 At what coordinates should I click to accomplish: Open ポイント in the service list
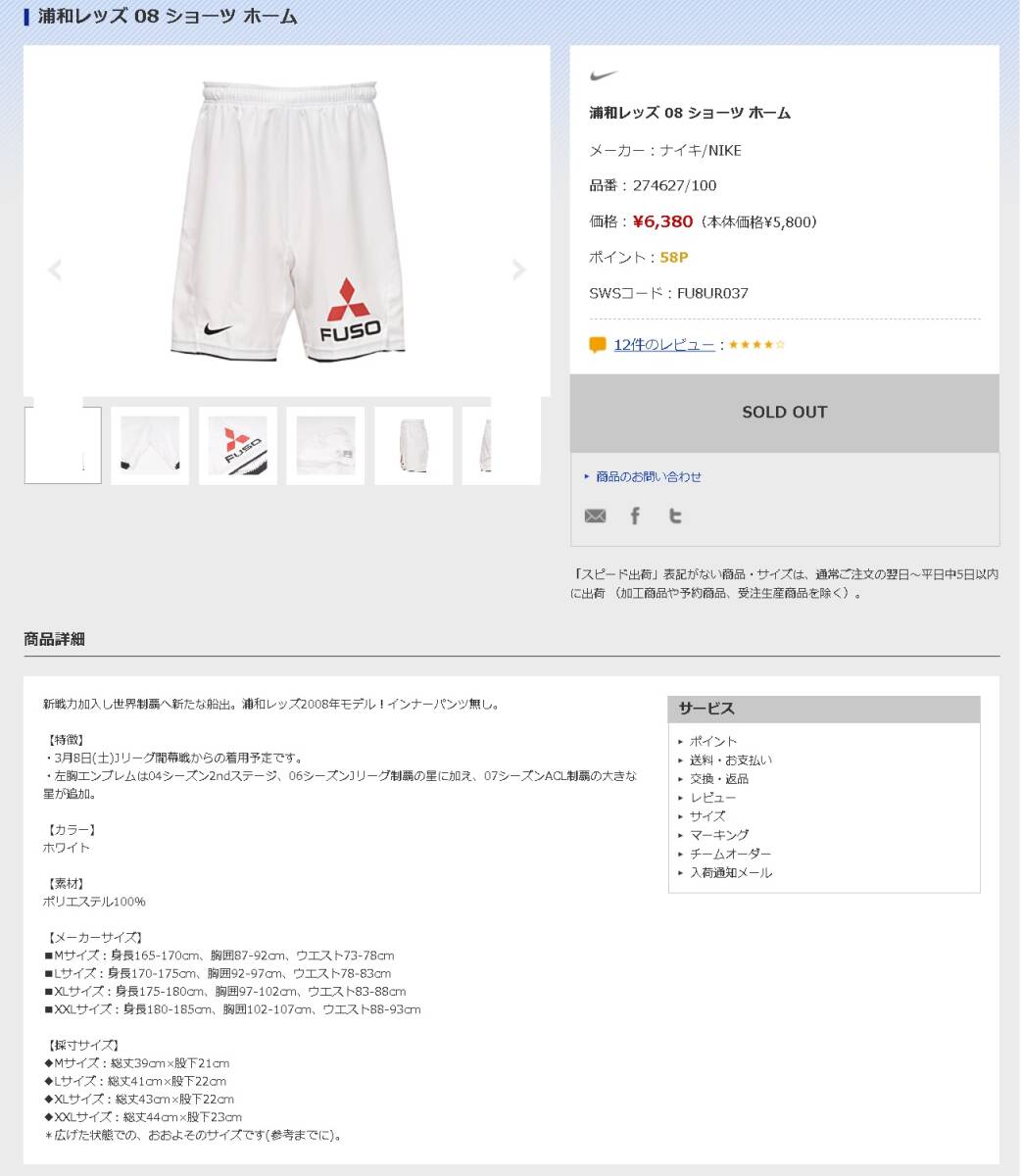pyautogui.click(x=713, y=742)
